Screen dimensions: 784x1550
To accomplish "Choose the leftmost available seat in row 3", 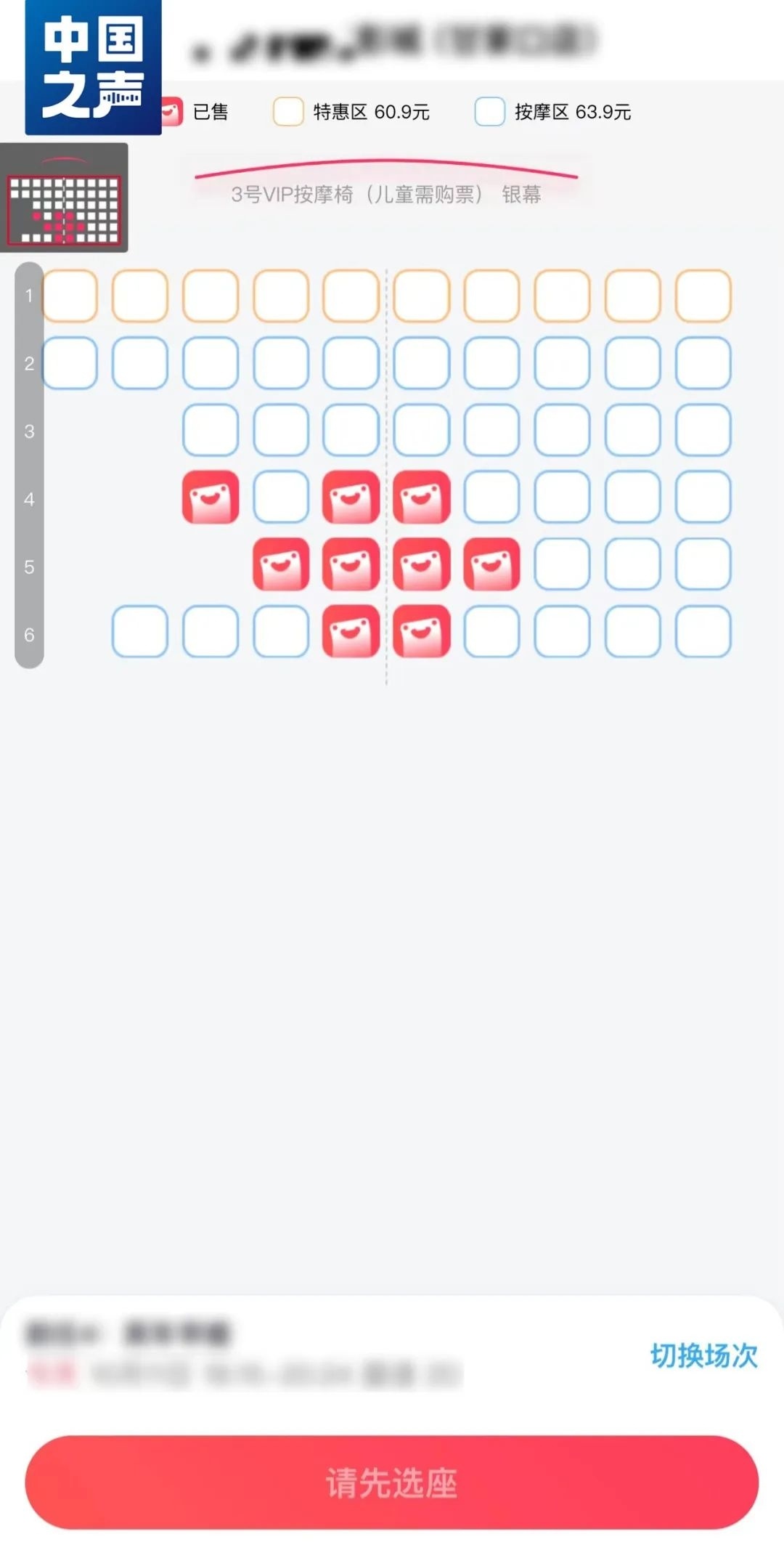I will (x=211, y=430).
